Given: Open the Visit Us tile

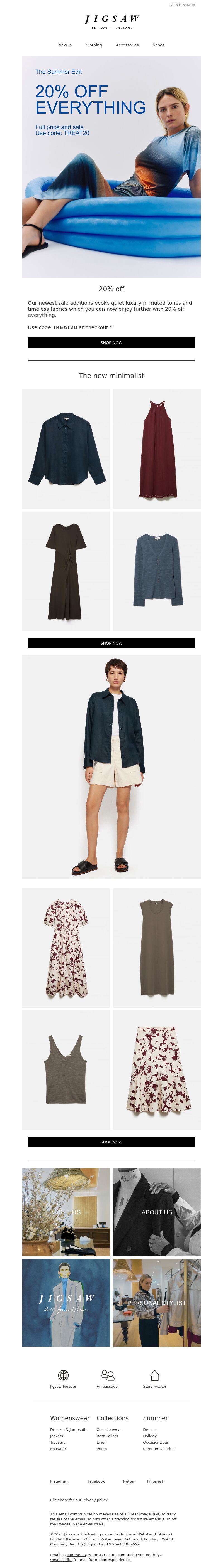Looking at the screenshot, I should (x=66, y=1212).
